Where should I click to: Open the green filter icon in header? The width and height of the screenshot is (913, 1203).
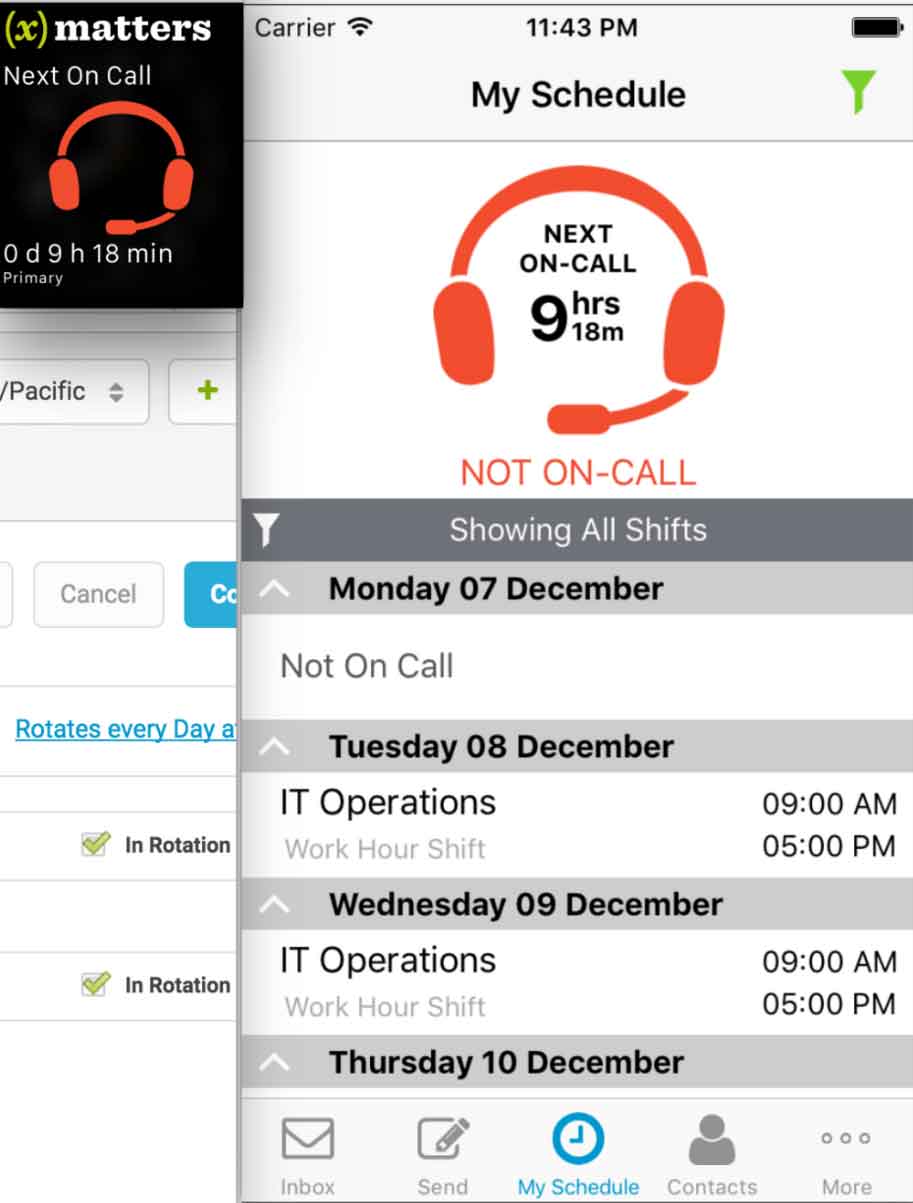[858, 92]
